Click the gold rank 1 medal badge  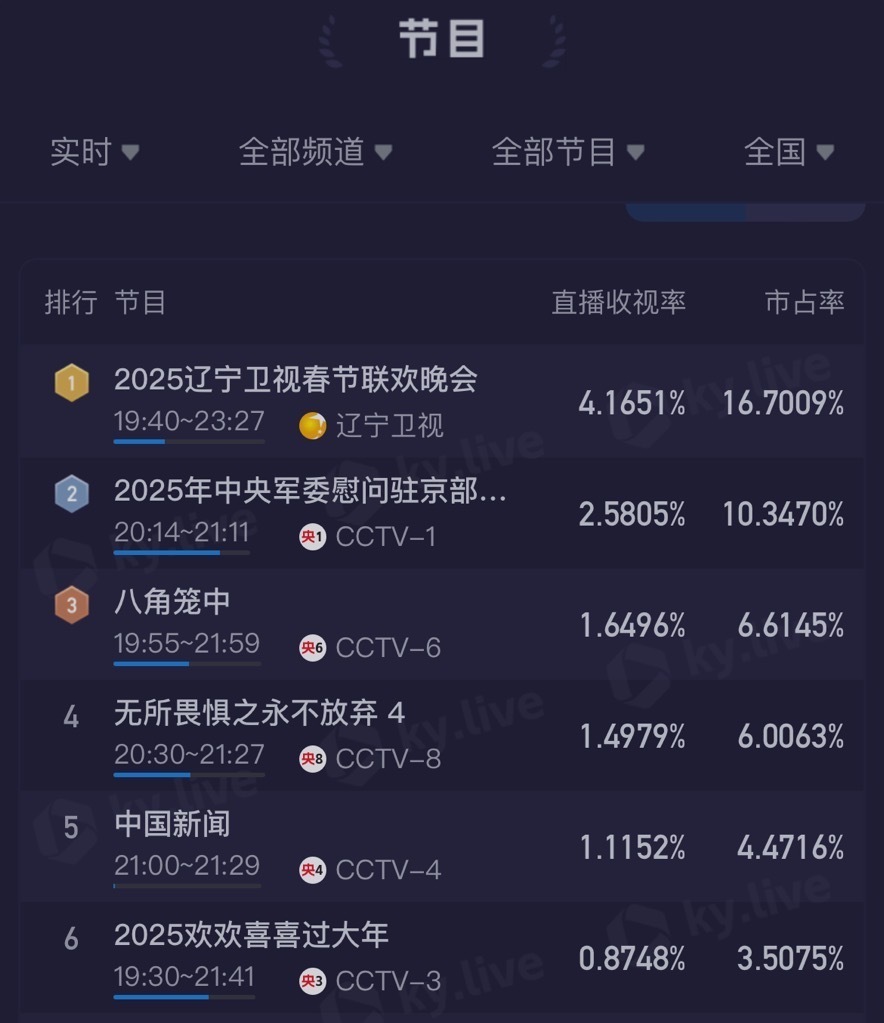pos(70,382)
